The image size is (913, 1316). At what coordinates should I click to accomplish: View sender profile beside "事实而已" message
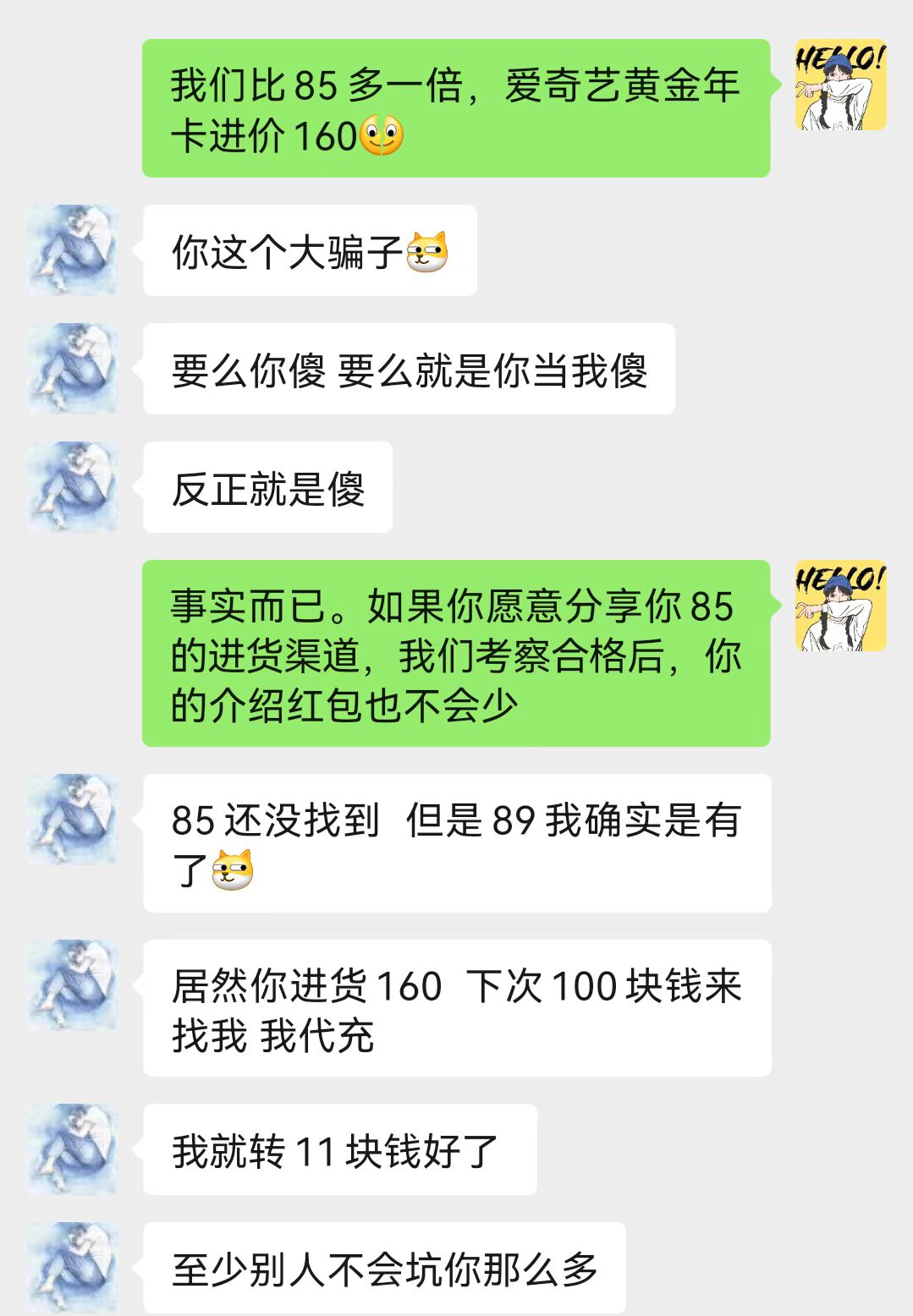[x=840, y=606]
